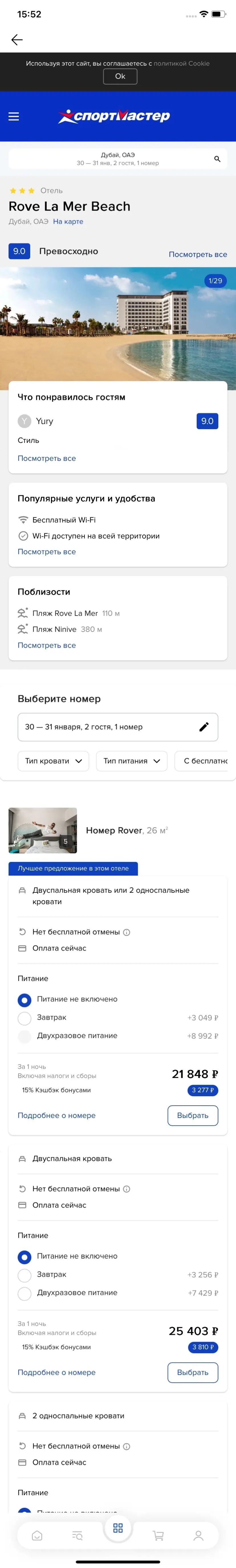Open the cookie policy link
Screen dimensions: 236x1568
pos(181,63)
